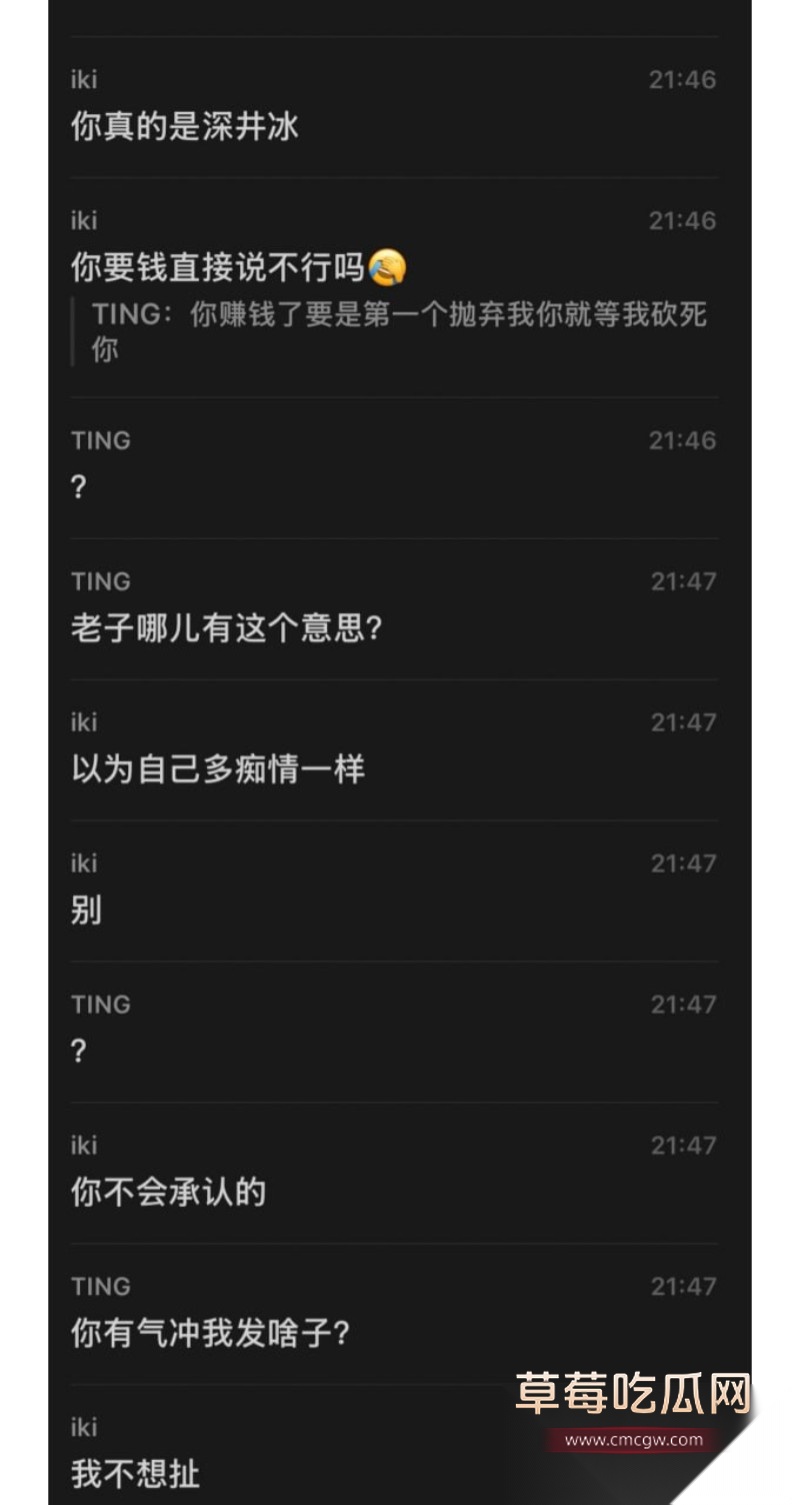Click iki's message 别
800x1505 pixels.
(84, 911)
